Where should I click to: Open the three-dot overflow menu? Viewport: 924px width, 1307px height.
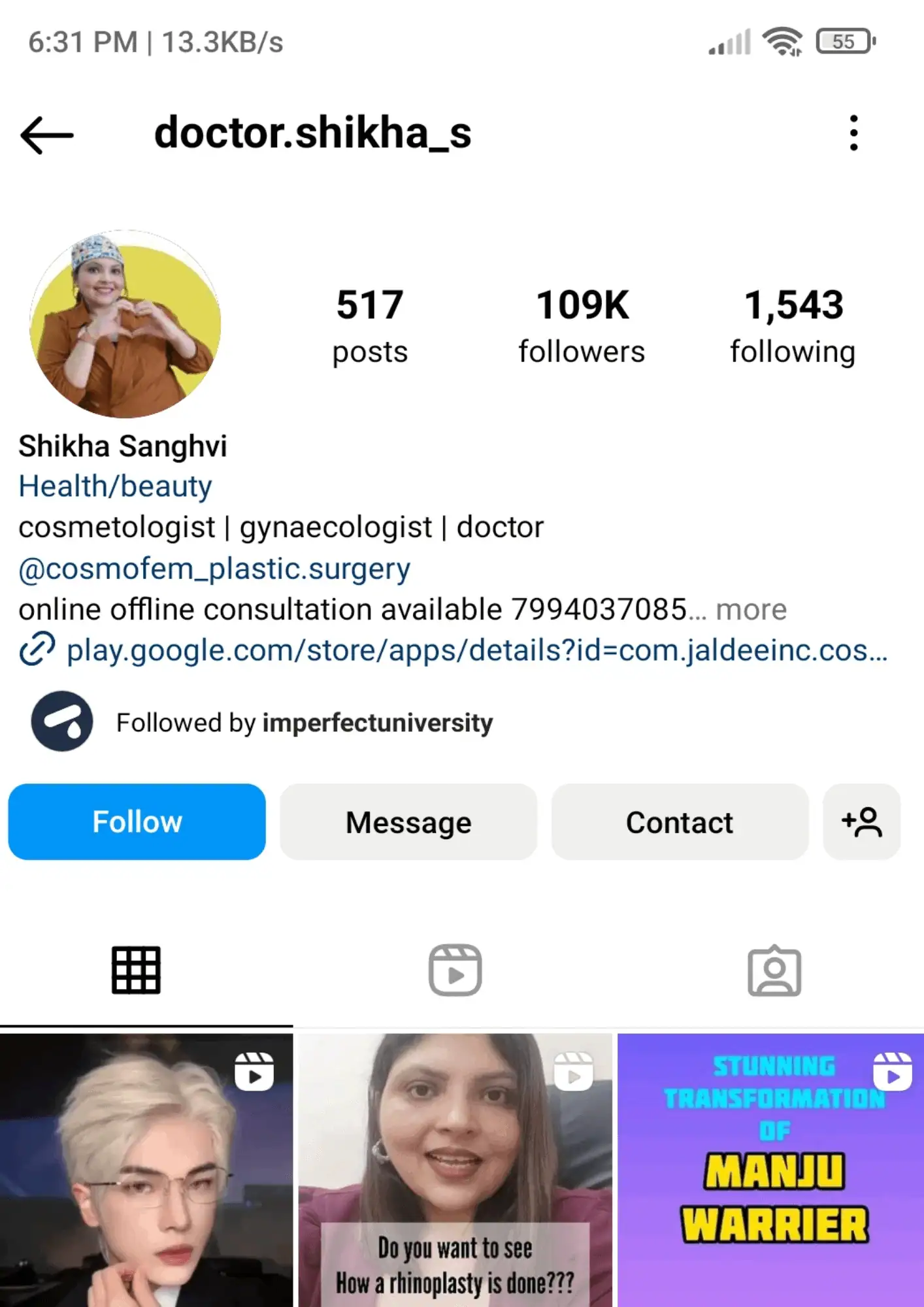point(853,133)
